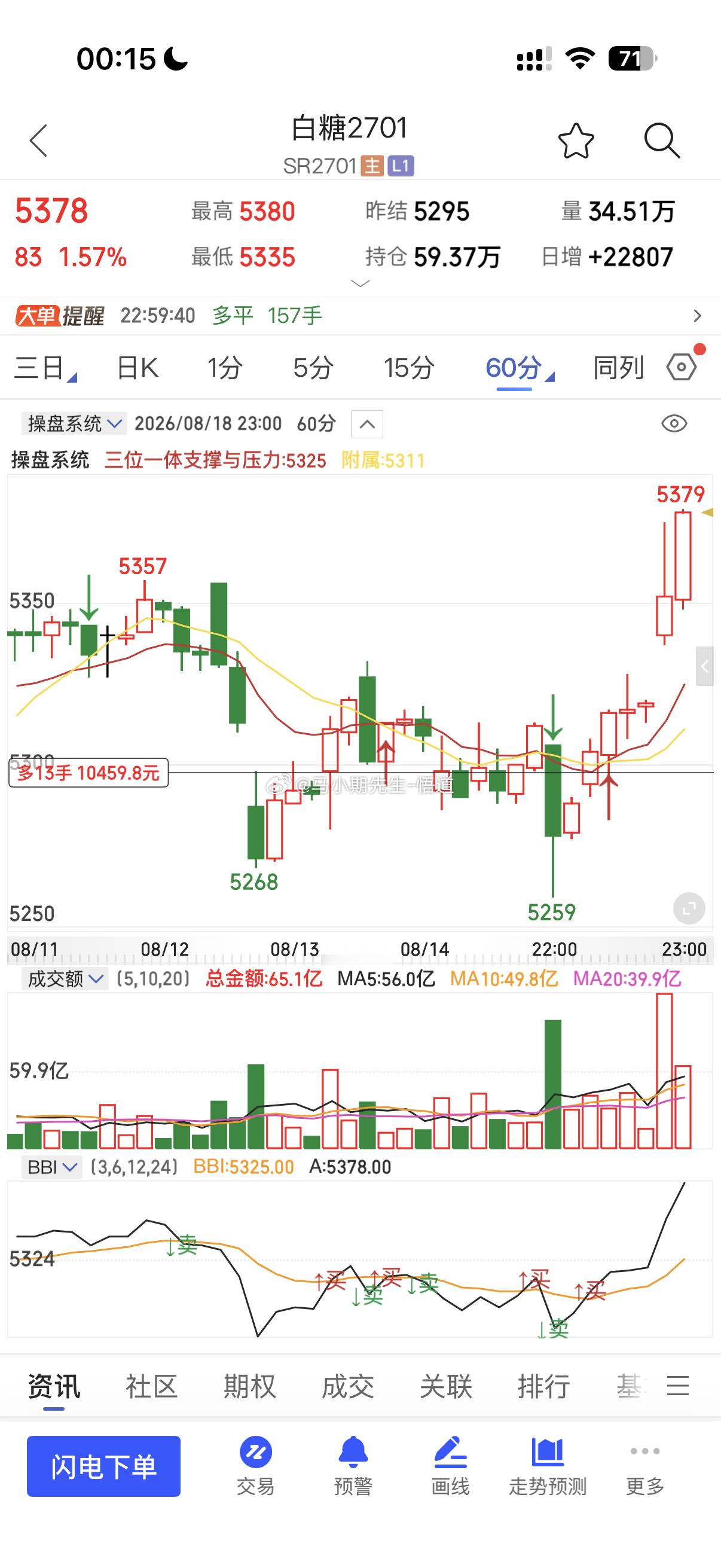This screenshot has height=1568, width=721.
Task: Toggle the chart indicator visibility eye
Action: pyautogui.click(x=674, y=423)
